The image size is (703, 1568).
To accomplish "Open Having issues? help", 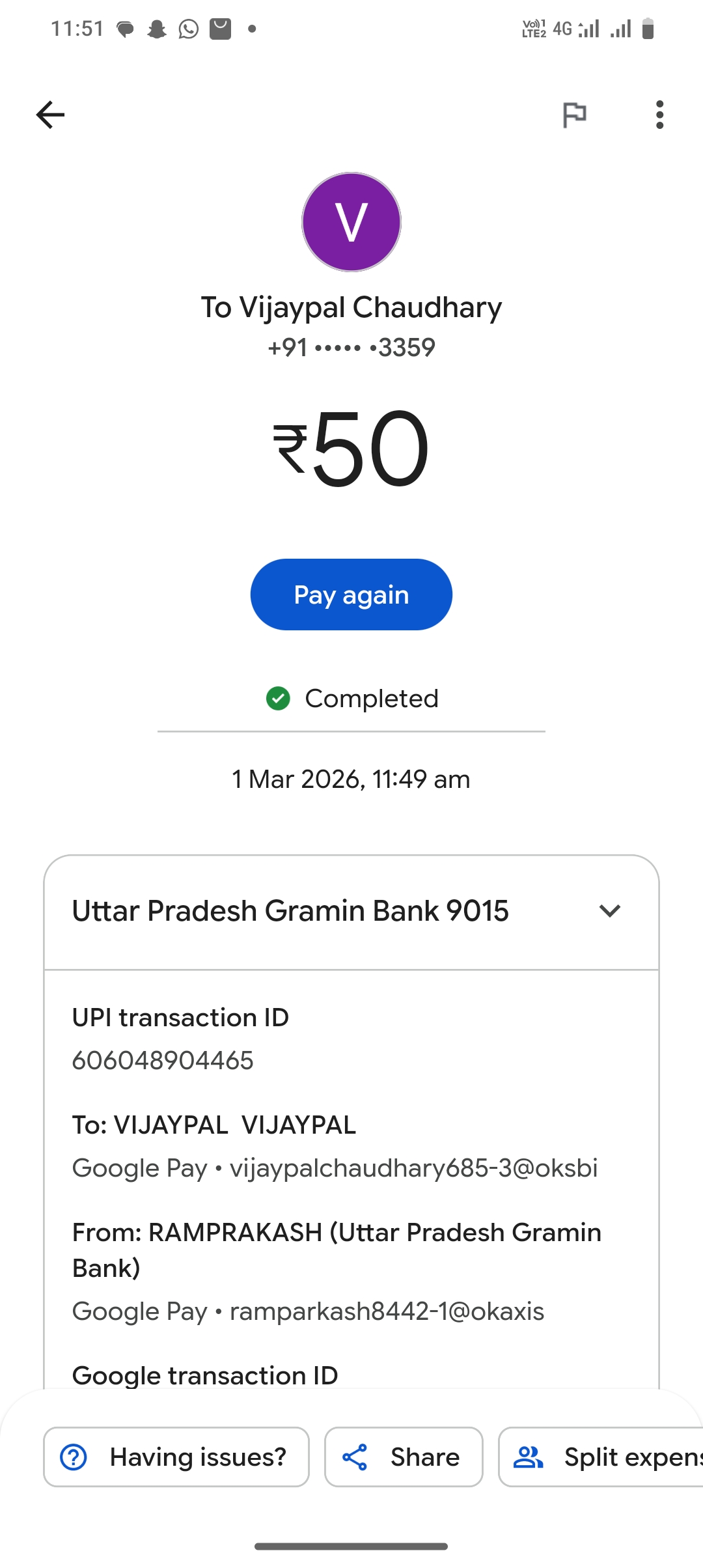I will pyautogui.click(x=176, y=1457).
